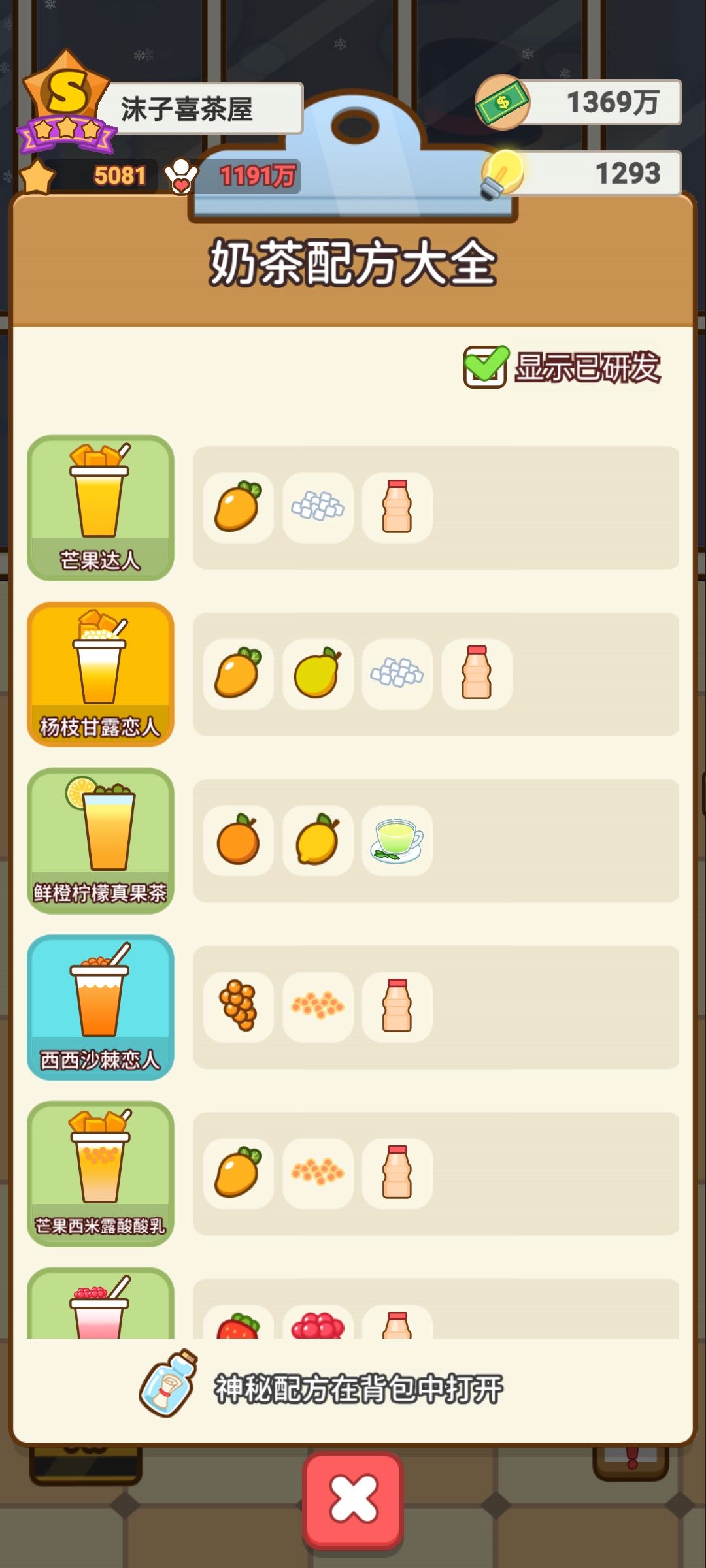Select the green tea cup ingredient icon

tap(397, 841)
